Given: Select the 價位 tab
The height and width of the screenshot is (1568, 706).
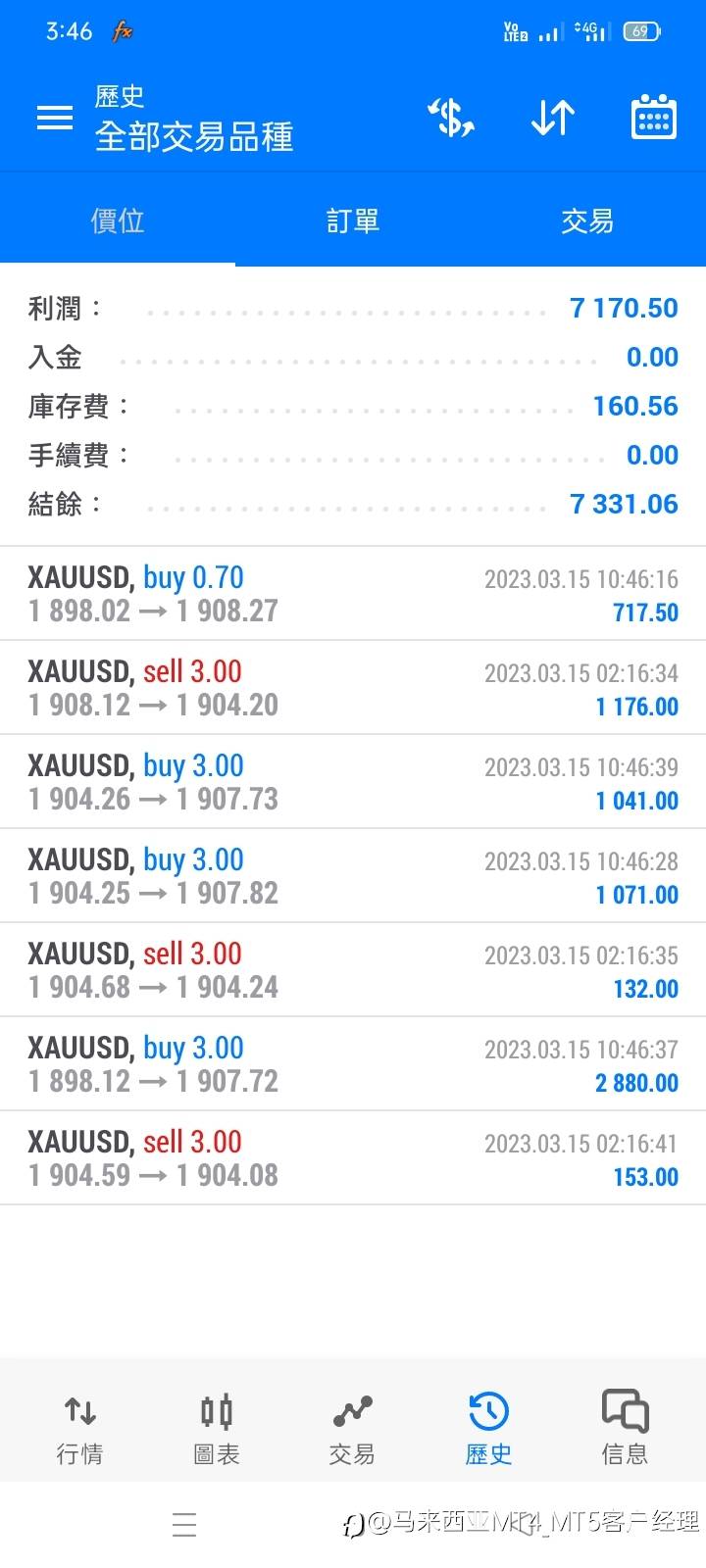Looking at the screenshot, I should (118, 220).
